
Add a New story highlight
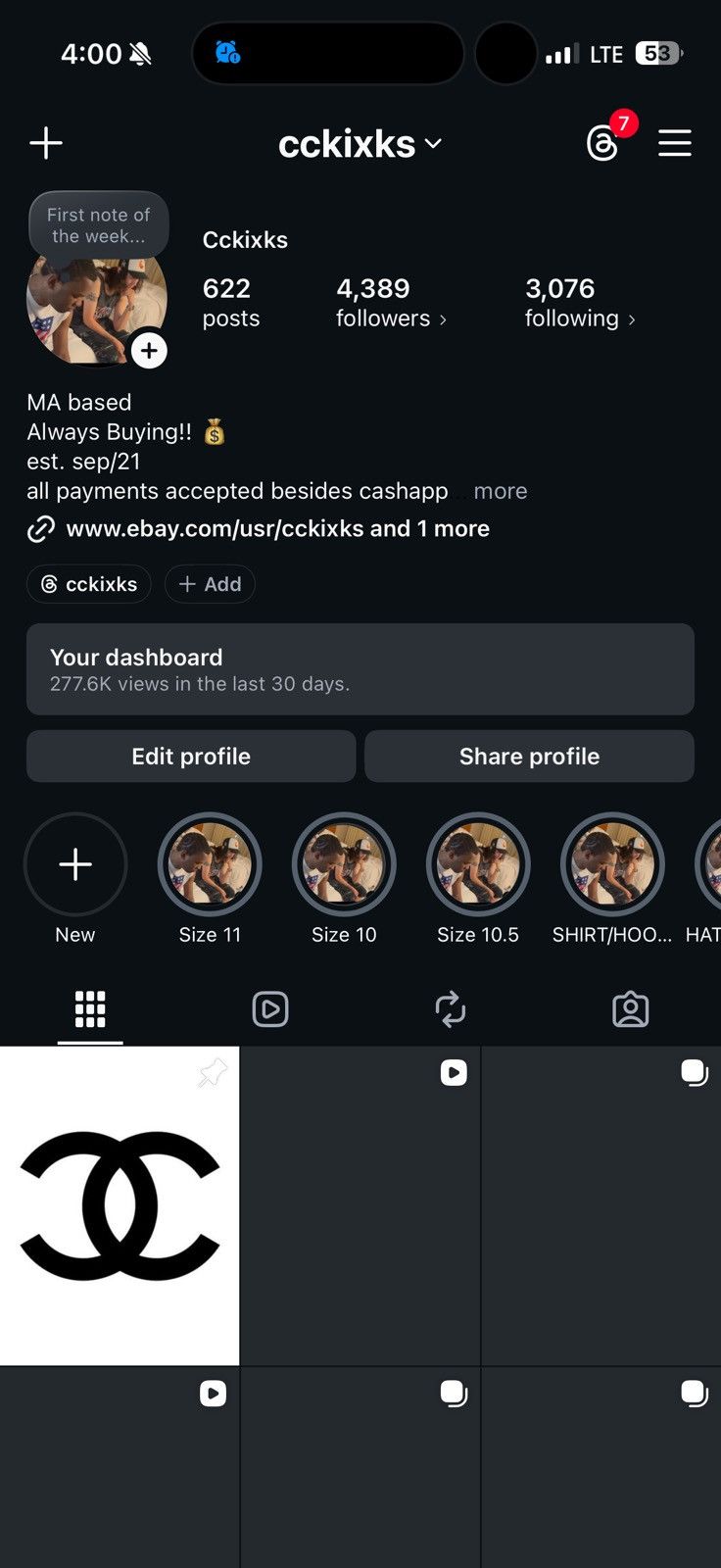tap(75, 864)
